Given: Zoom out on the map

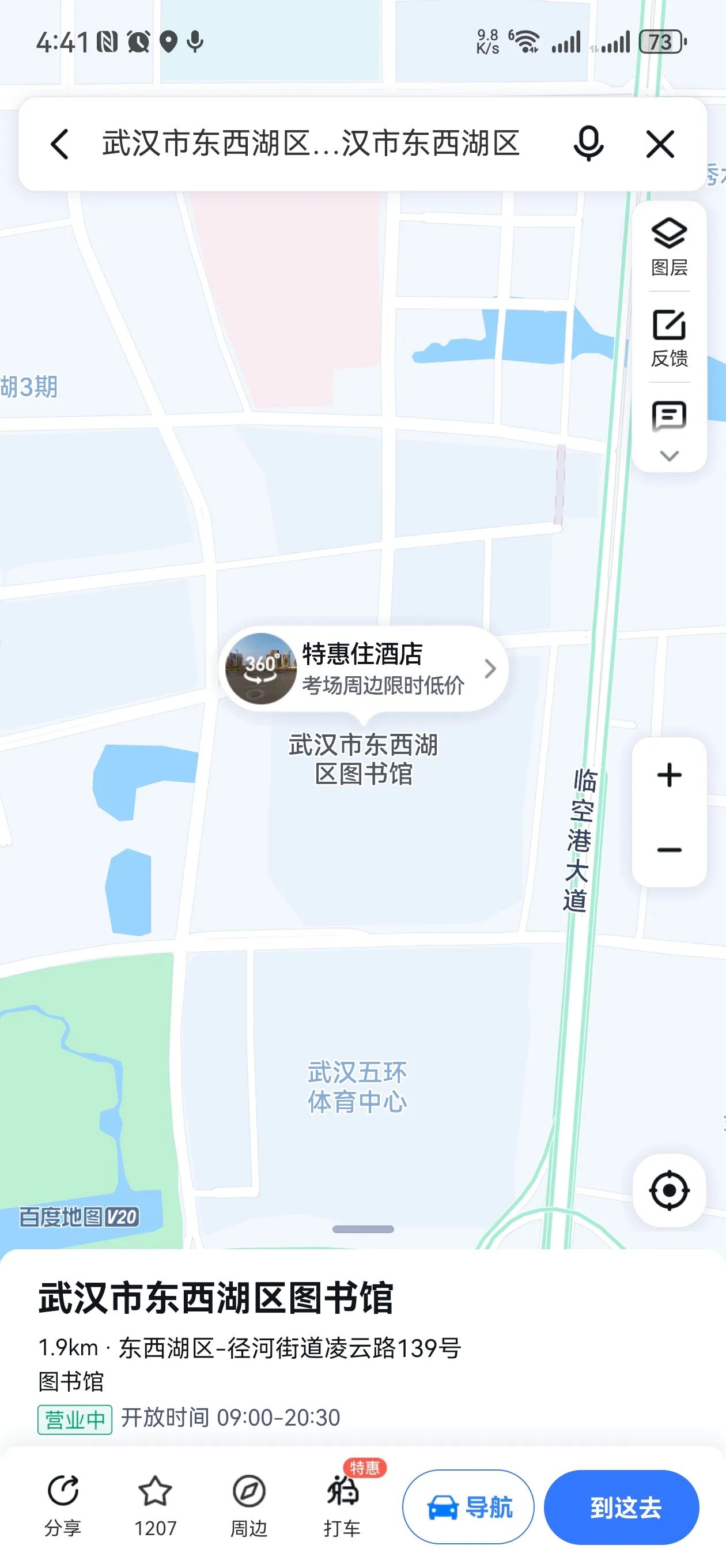Looking at the screenshot, I should [x=670, y=850].
